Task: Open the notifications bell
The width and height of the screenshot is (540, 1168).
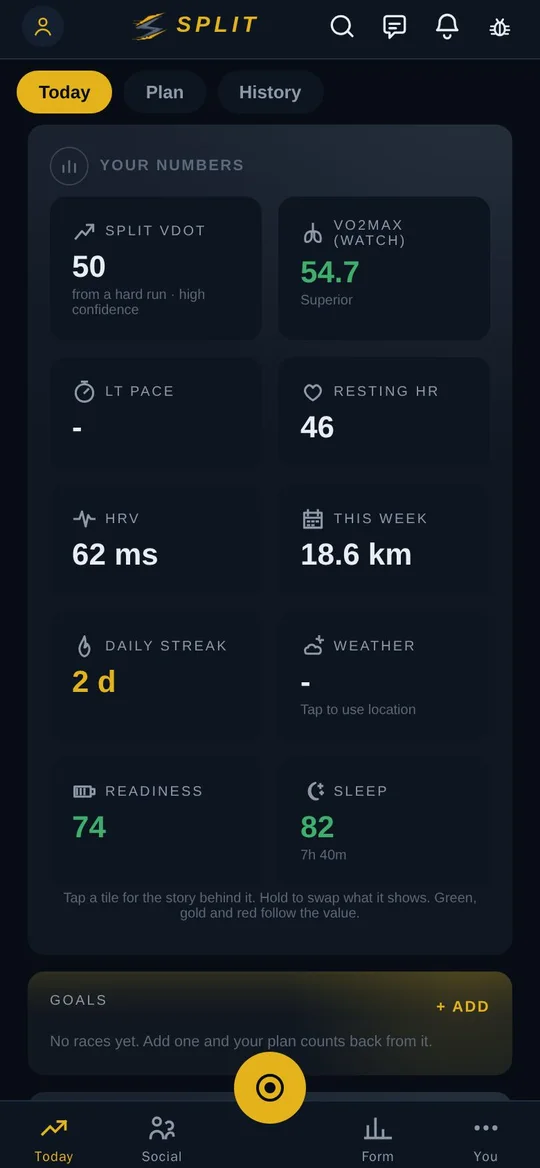Action: click(x=447, y=27)
